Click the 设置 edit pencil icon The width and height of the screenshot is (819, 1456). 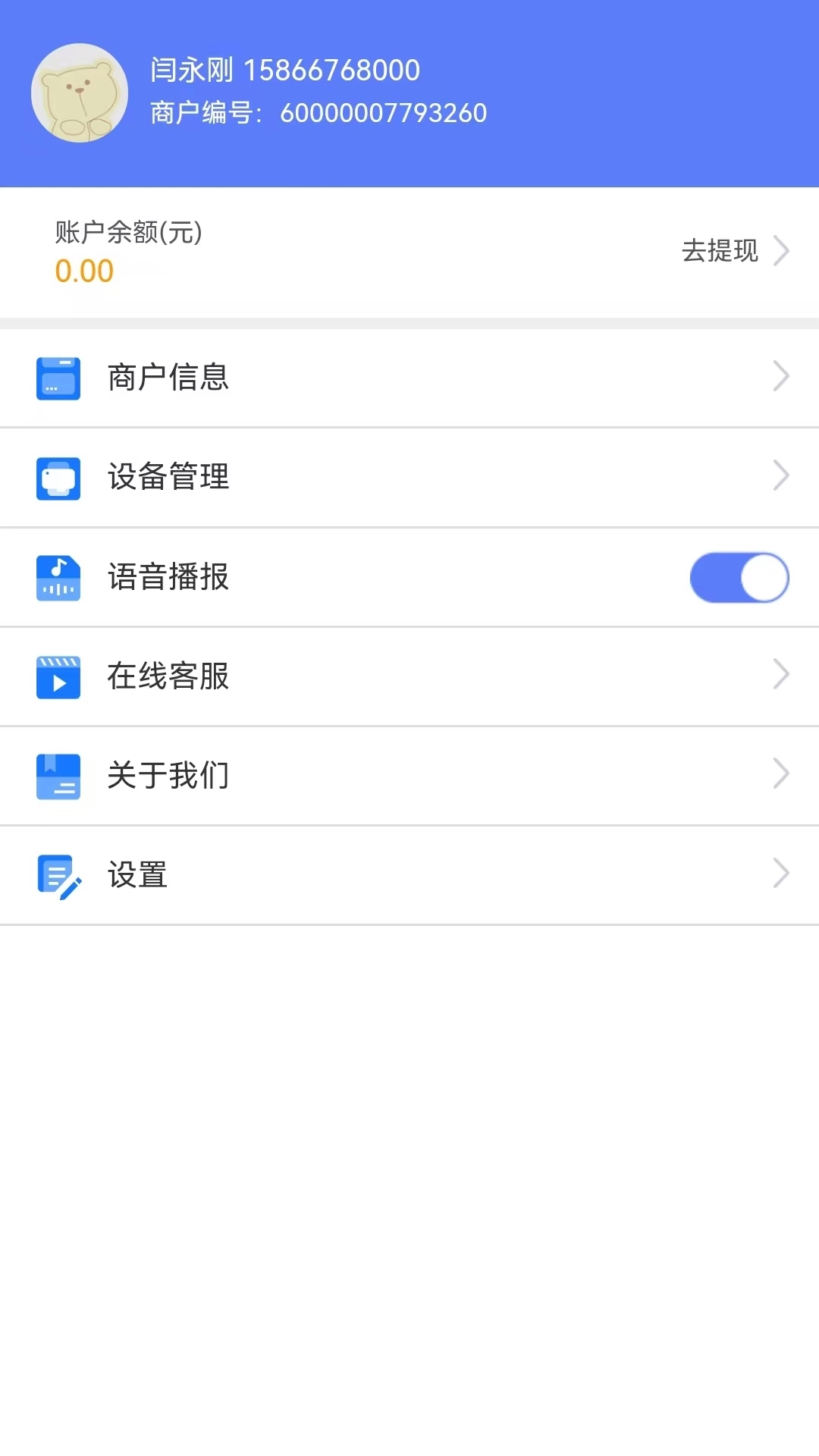pyautogui.click(x=58, y=875)
